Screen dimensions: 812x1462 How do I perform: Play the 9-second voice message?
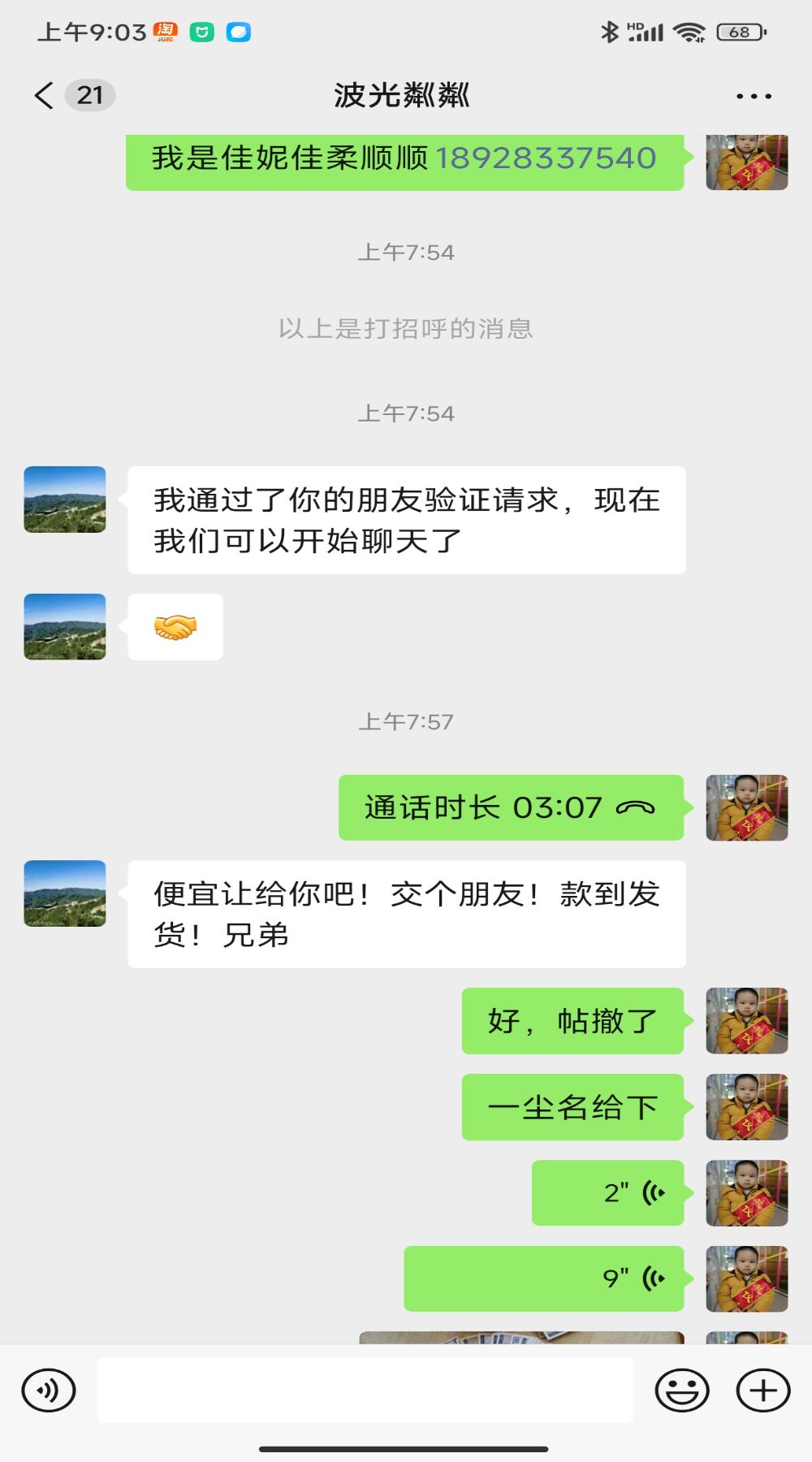[544, 1278]
